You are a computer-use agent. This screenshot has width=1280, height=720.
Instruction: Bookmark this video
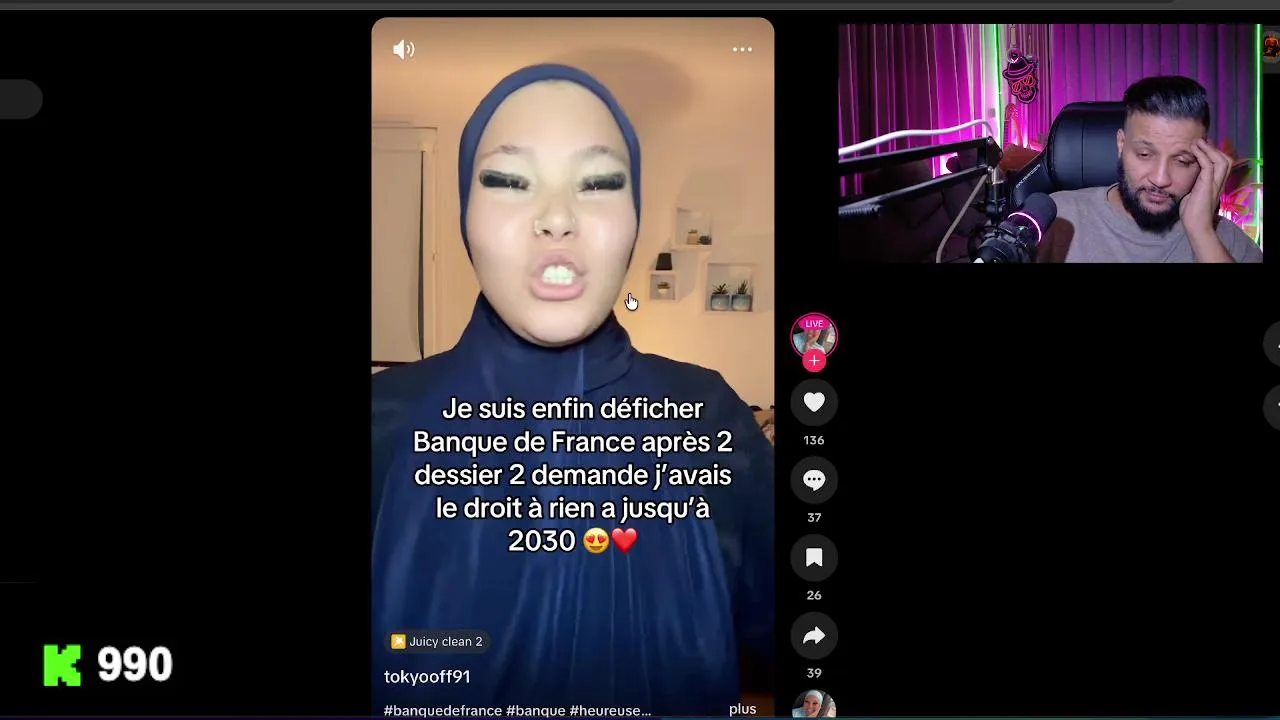(x=814, y=558)
